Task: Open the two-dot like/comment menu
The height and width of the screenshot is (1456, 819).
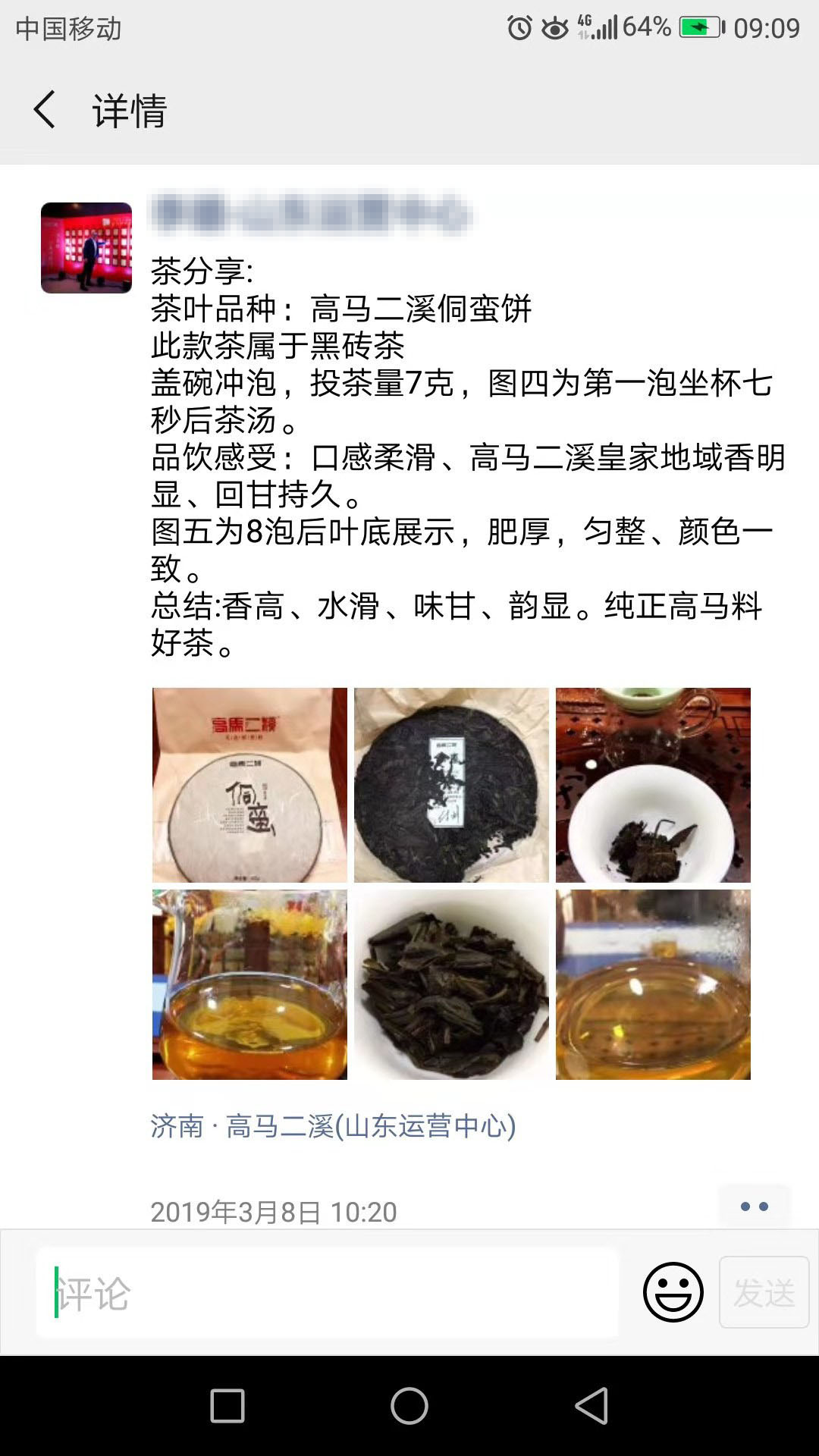Action: pyautogui.click(x=754, y=1207)
